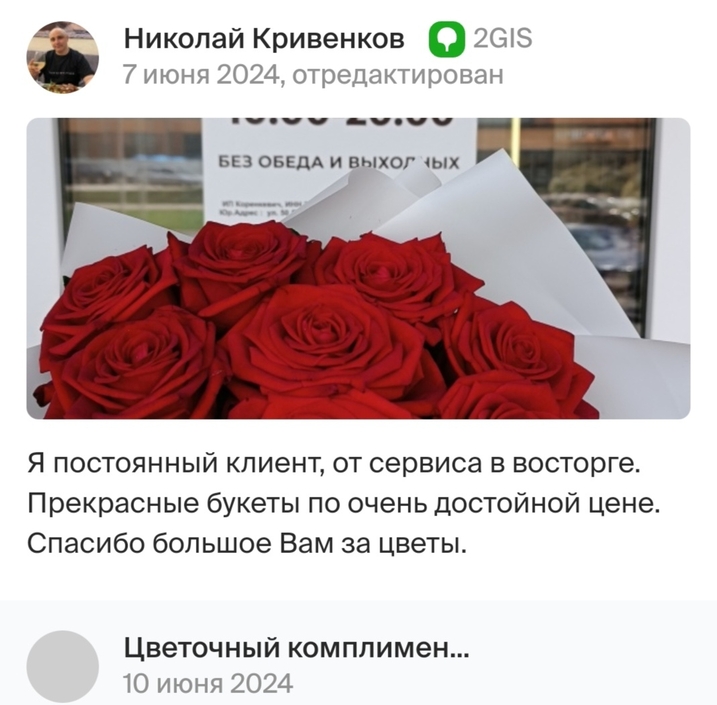Open Николай Кривенков's profile avatar
Viewport: 717px width, 705px height.
coord(62,56)
